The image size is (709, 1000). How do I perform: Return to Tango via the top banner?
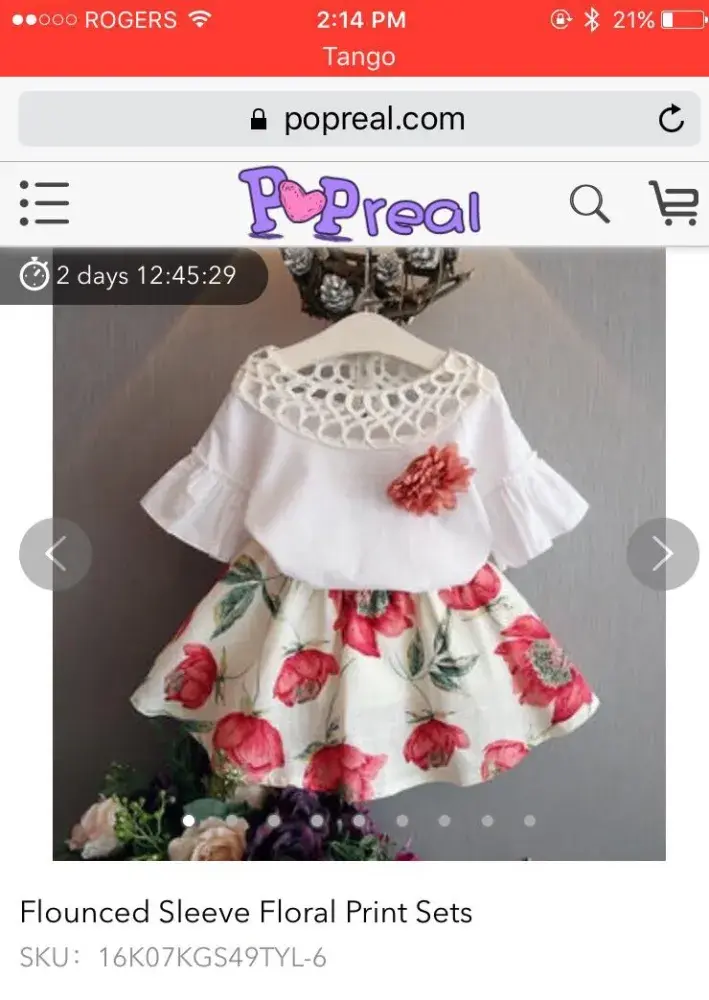pos(358,57)
